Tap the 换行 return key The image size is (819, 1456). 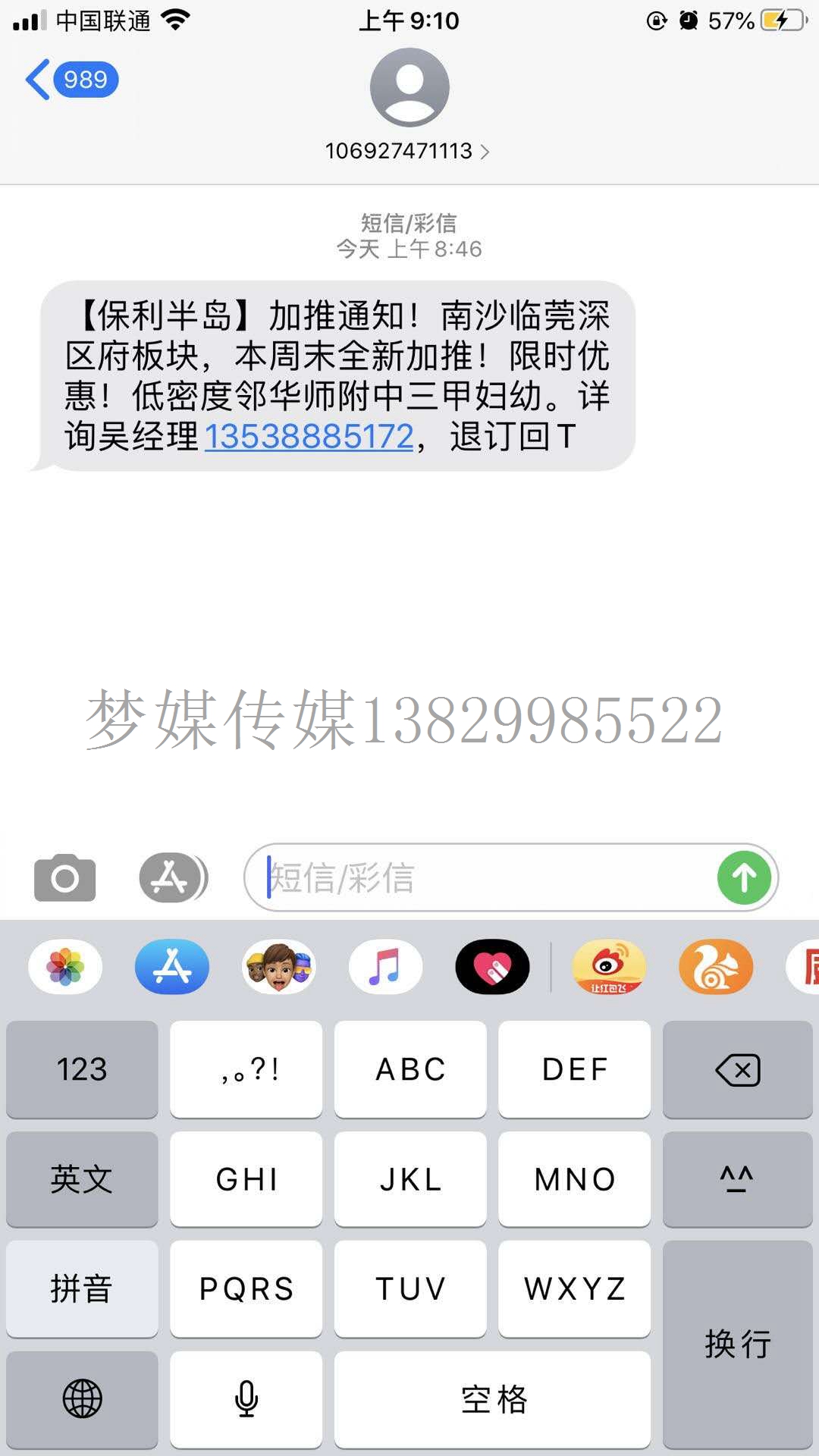click(x=737, y=1344)
